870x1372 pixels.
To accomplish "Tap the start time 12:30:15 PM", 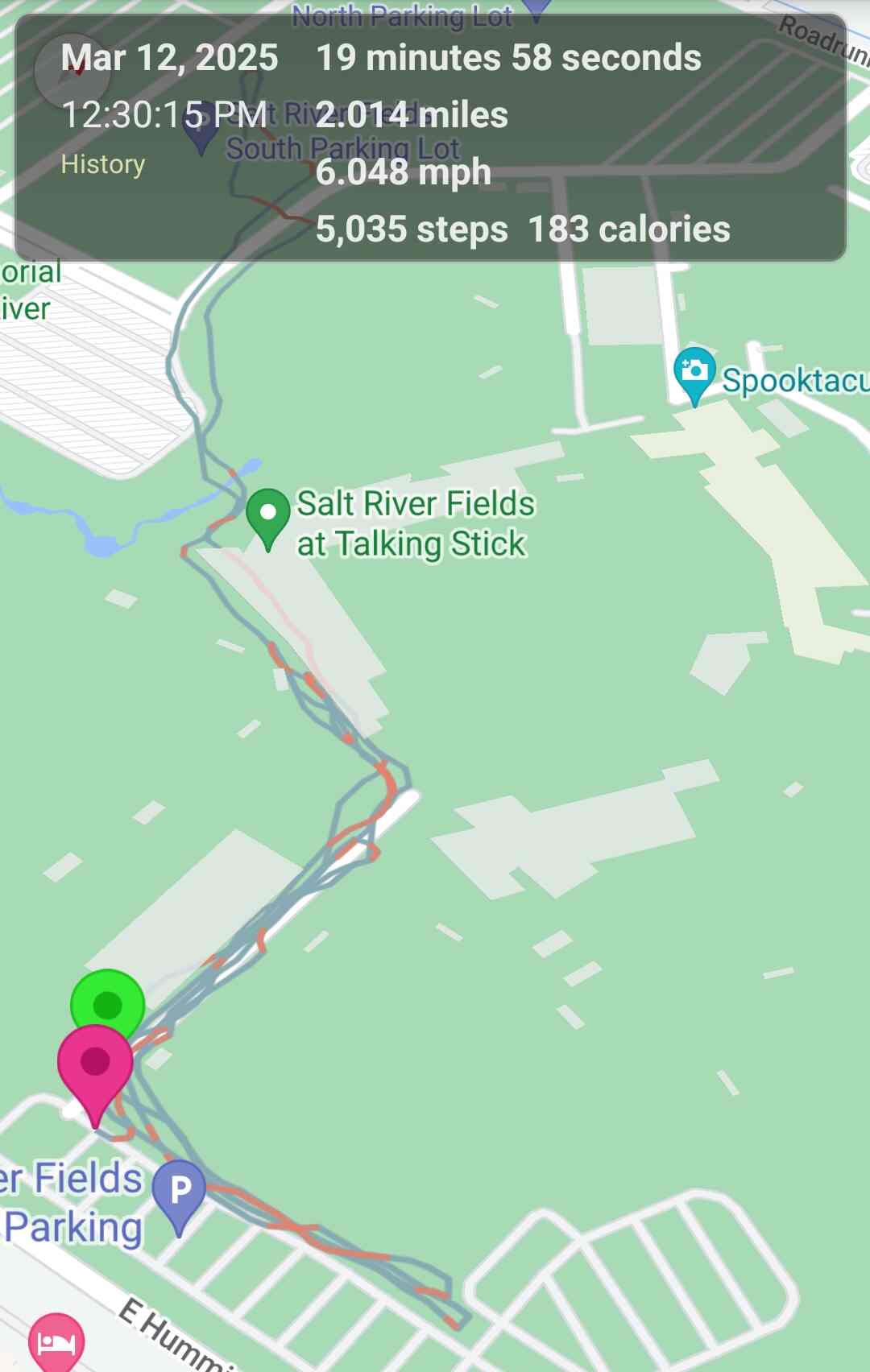I will click(x=167, y=115).
